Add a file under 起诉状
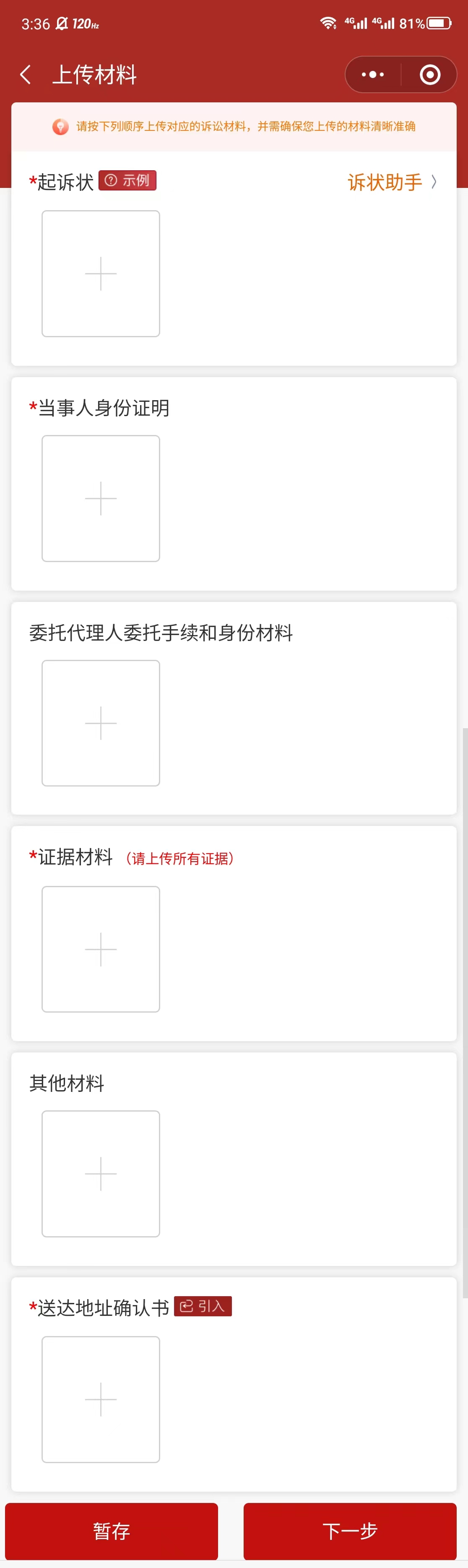468x1568 pixels. click(101, 274)
